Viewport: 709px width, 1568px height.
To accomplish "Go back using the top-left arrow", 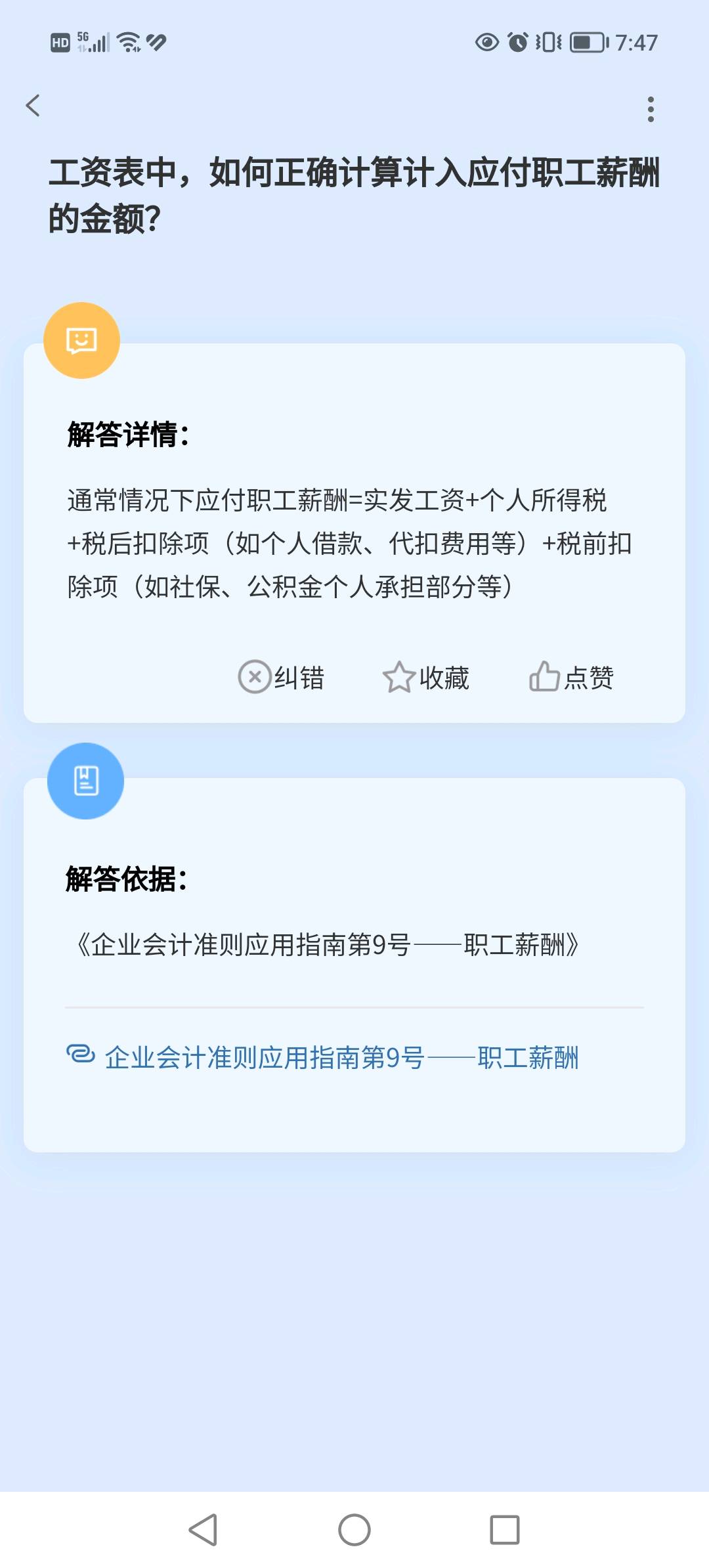I will [33, 106].
